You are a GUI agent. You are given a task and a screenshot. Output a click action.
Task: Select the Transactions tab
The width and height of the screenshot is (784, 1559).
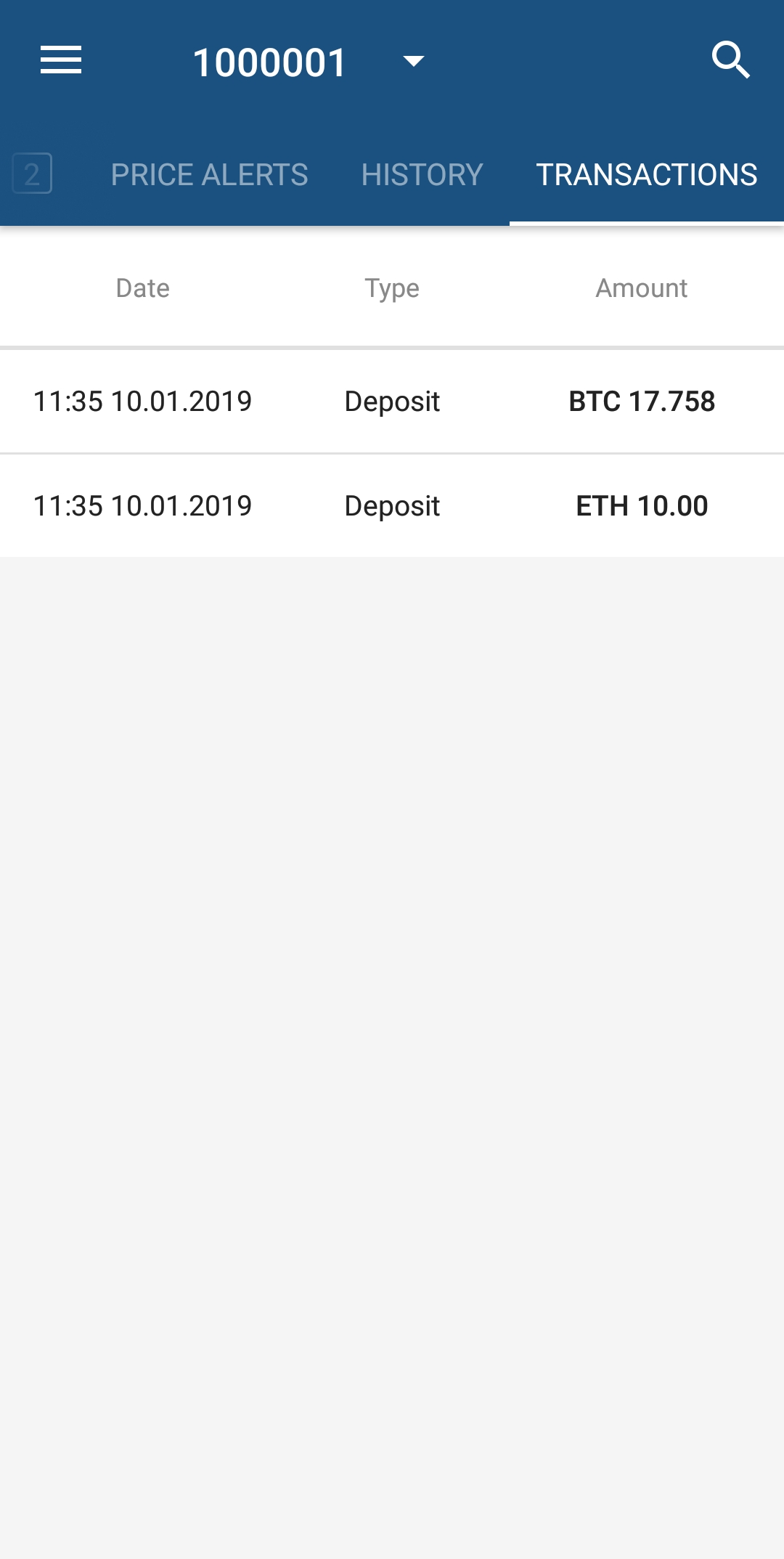[x=647, y=175]
